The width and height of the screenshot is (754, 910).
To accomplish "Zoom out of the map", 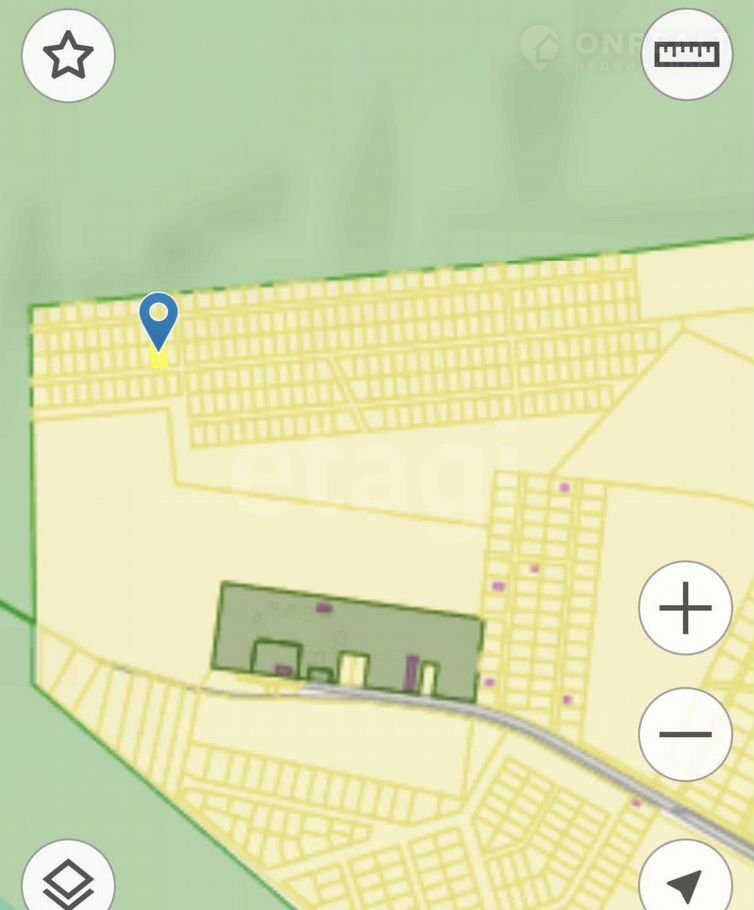I will [685, 734].
